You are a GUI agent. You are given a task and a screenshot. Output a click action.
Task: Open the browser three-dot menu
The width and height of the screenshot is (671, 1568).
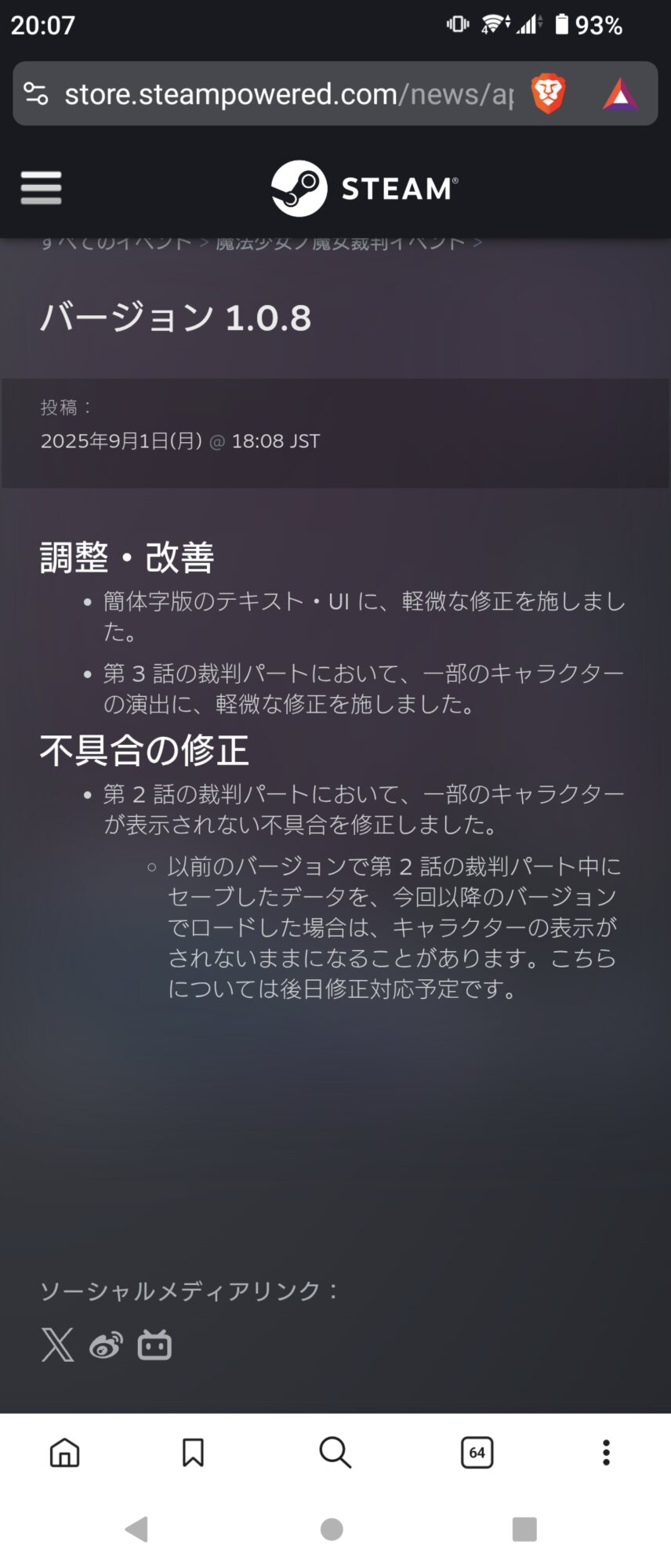[x=605, y=1453]
